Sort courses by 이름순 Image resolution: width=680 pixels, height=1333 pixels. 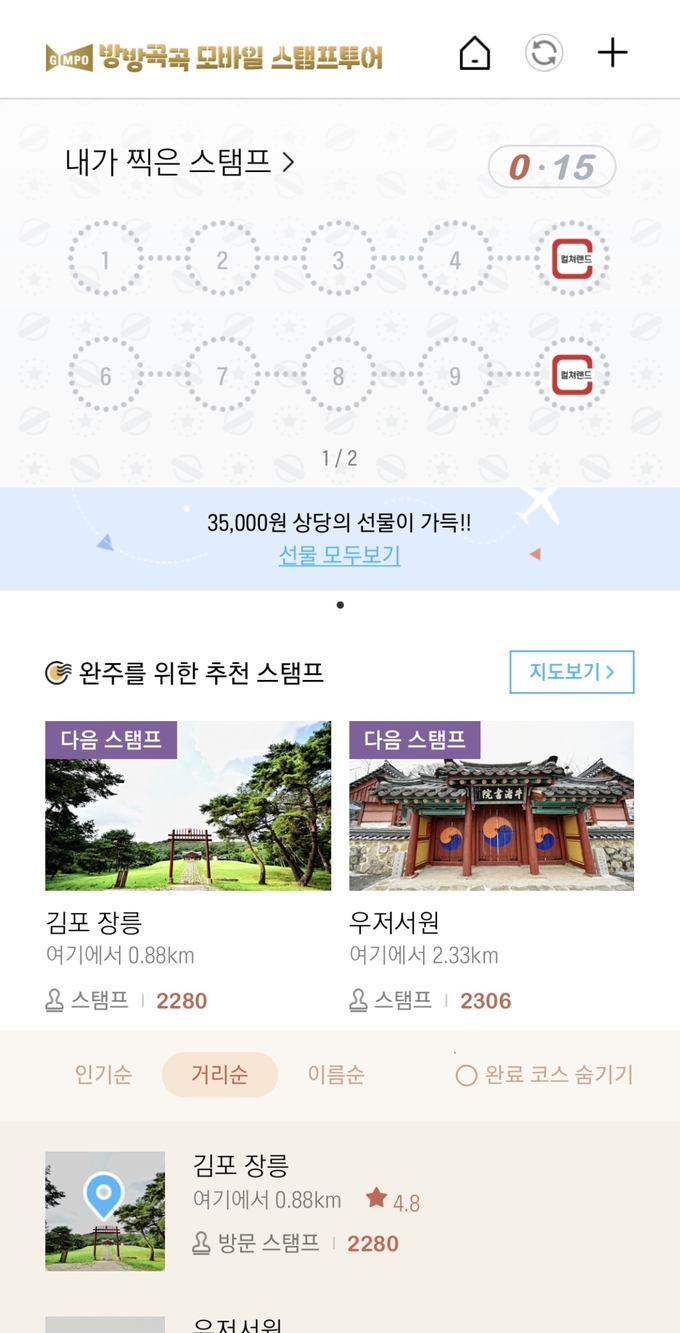pos(336,1075)
